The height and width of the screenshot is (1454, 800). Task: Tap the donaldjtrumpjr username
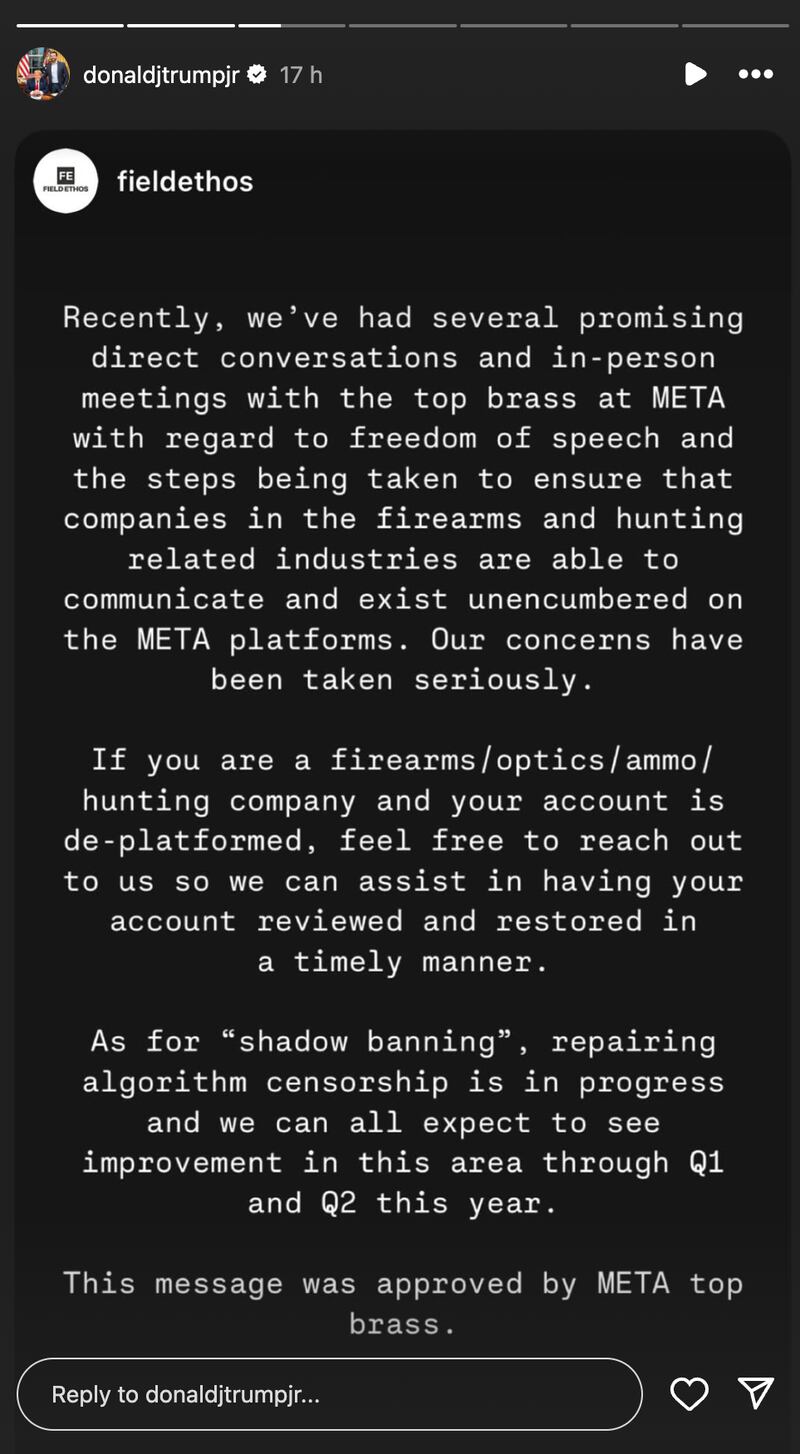tap(160, 75)
